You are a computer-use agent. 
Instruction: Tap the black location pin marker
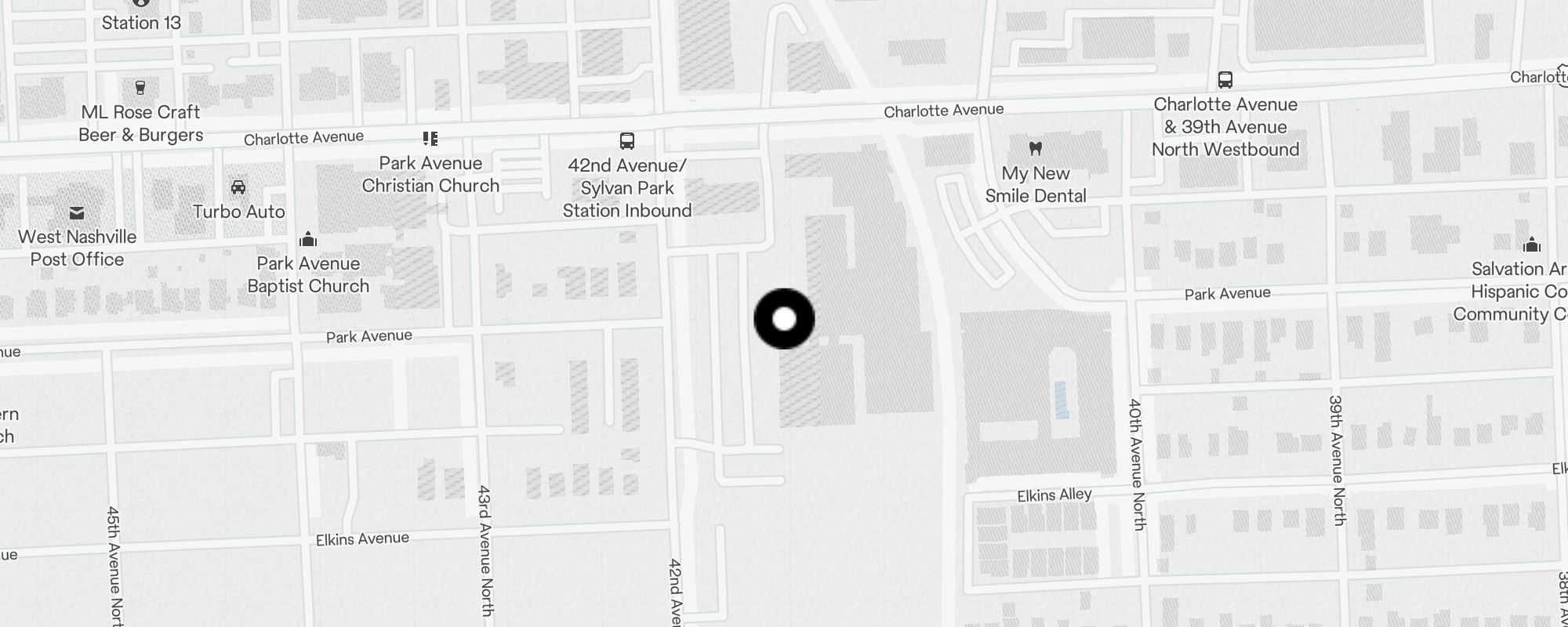point(784,319)
